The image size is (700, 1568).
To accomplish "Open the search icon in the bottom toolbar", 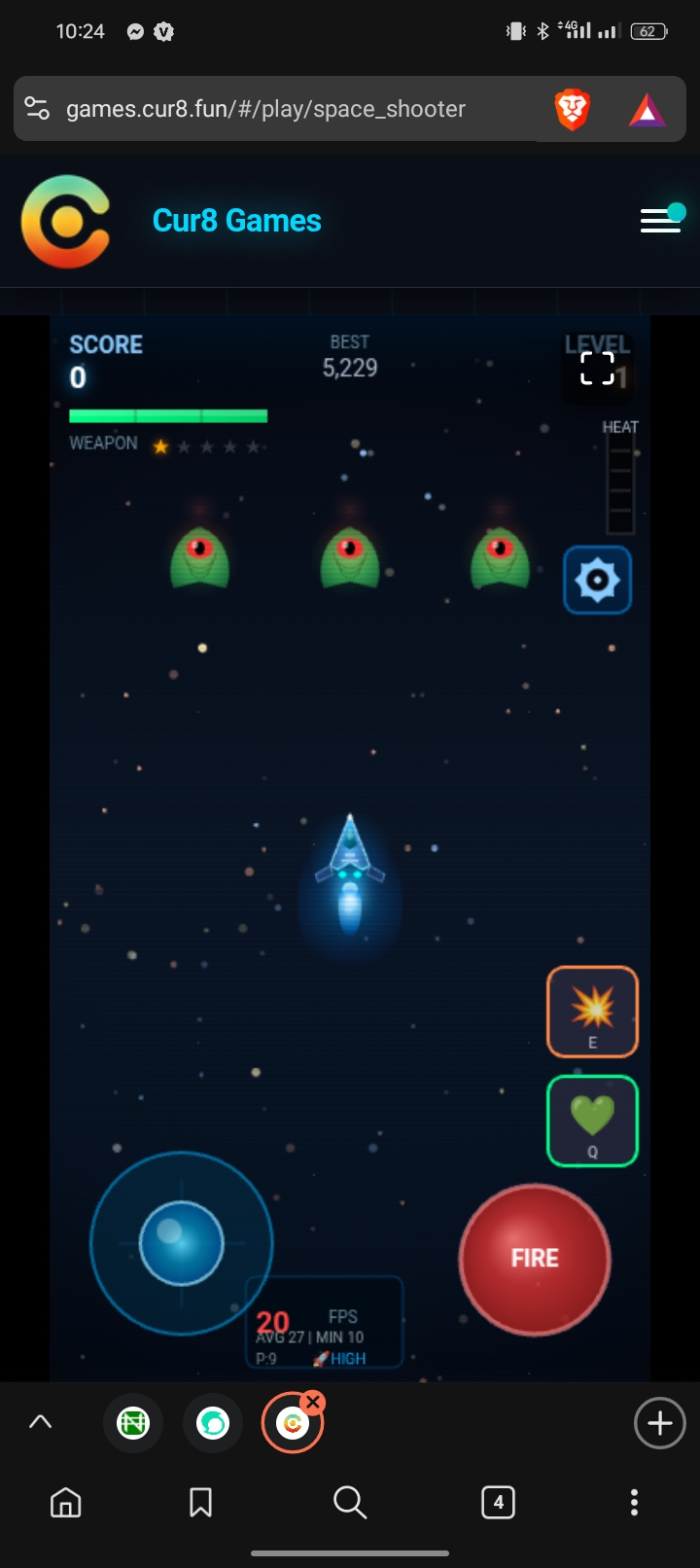I will (349, 1503).
